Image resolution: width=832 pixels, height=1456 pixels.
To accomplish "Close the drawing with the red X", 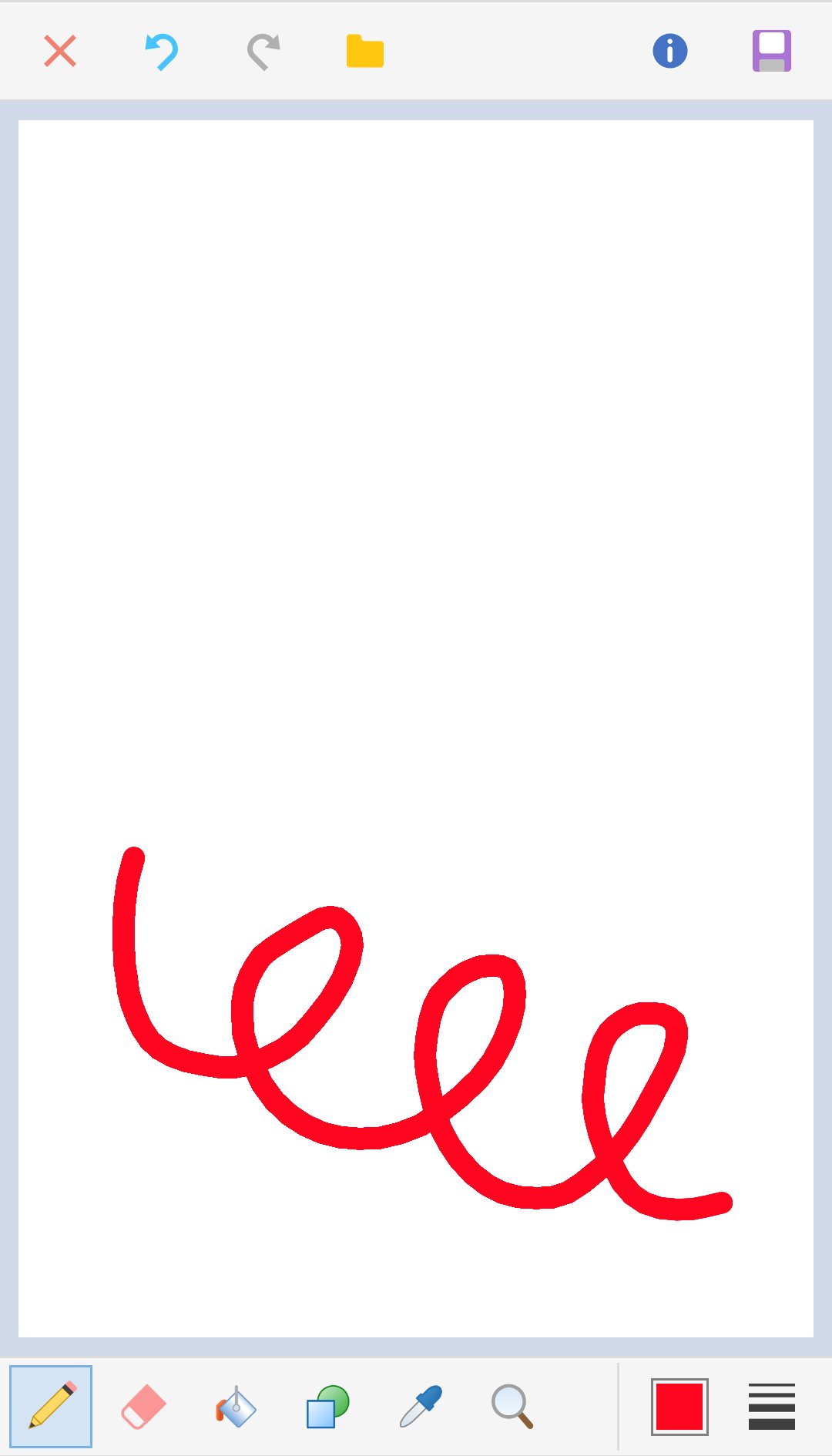I will coord(60,52).
